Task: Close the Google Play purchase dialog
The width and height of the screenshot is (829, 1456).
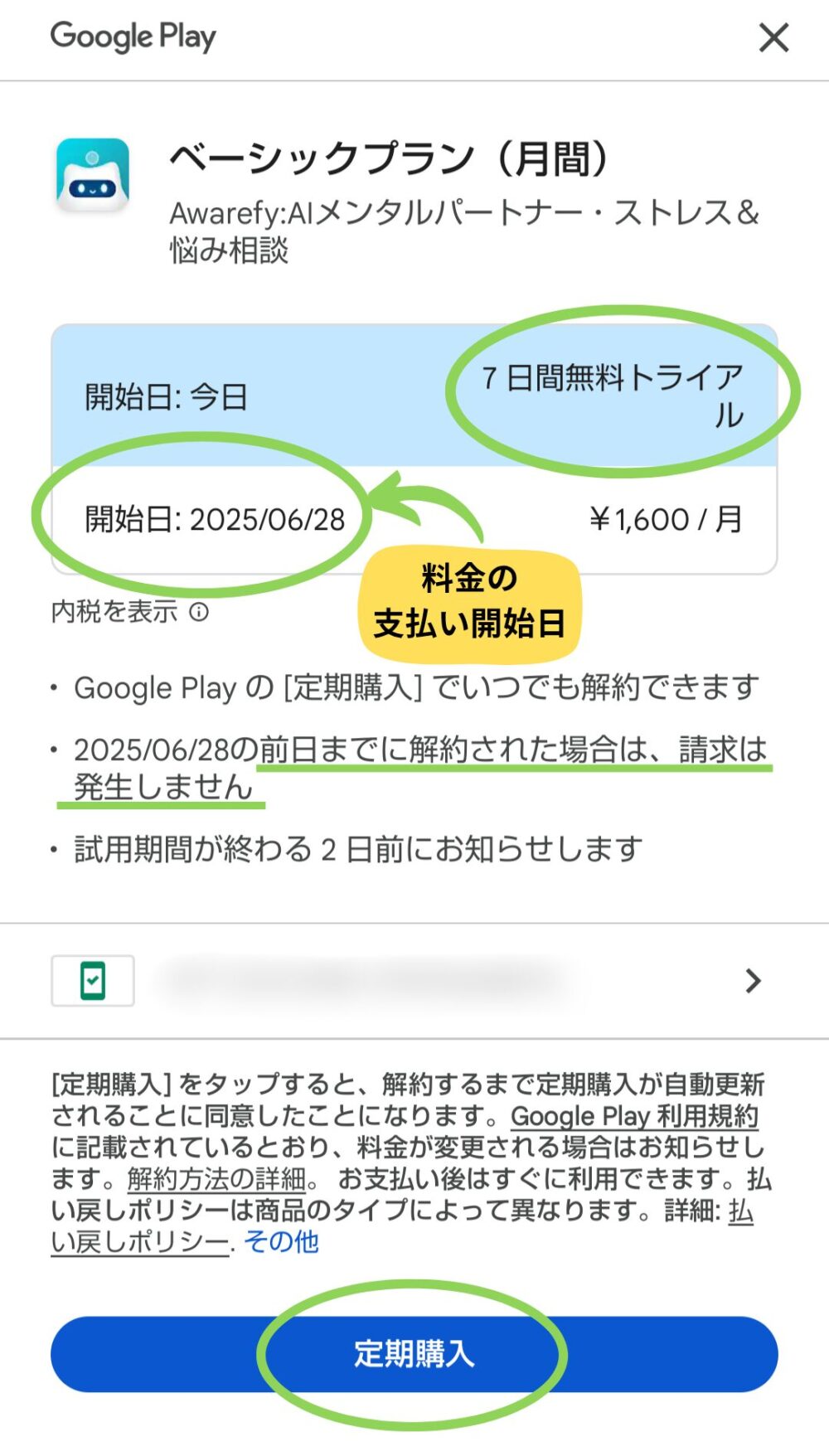Action: tap(773, 37)
